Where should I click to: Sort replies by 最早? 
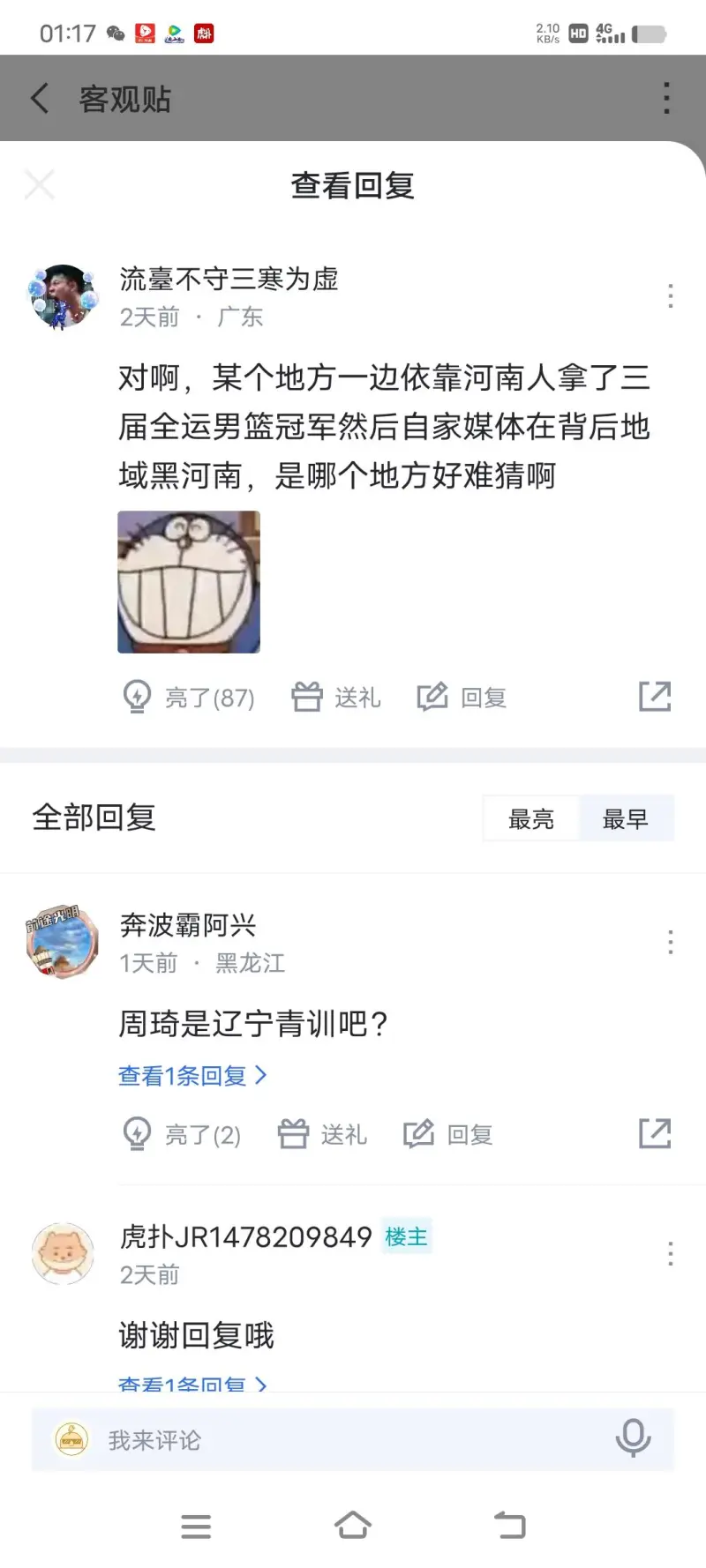[626, 818]
